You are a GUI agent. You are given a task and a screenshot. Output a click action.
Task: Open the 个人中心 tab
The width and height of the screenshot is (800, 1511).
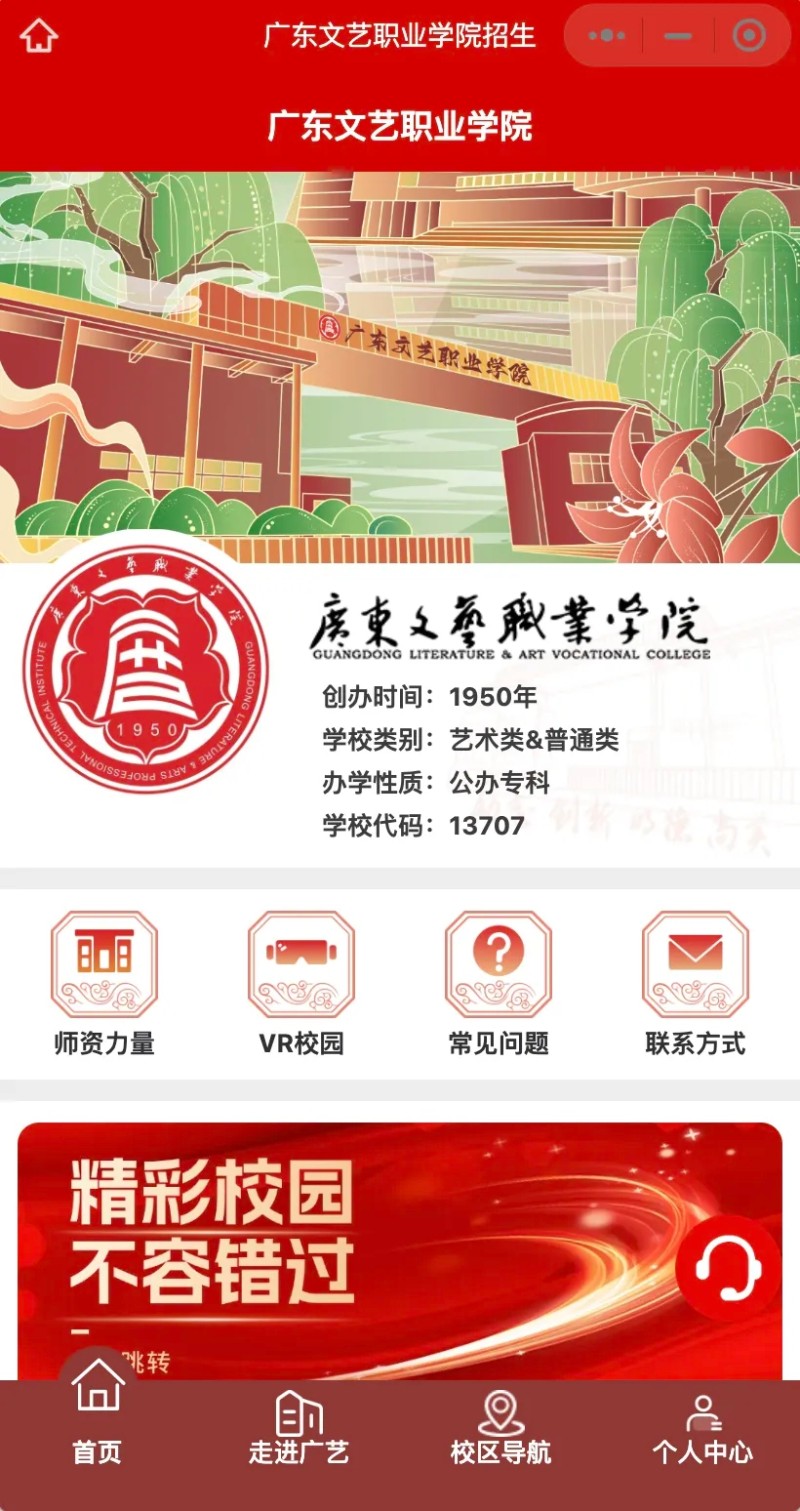[x=703, y=1430]
